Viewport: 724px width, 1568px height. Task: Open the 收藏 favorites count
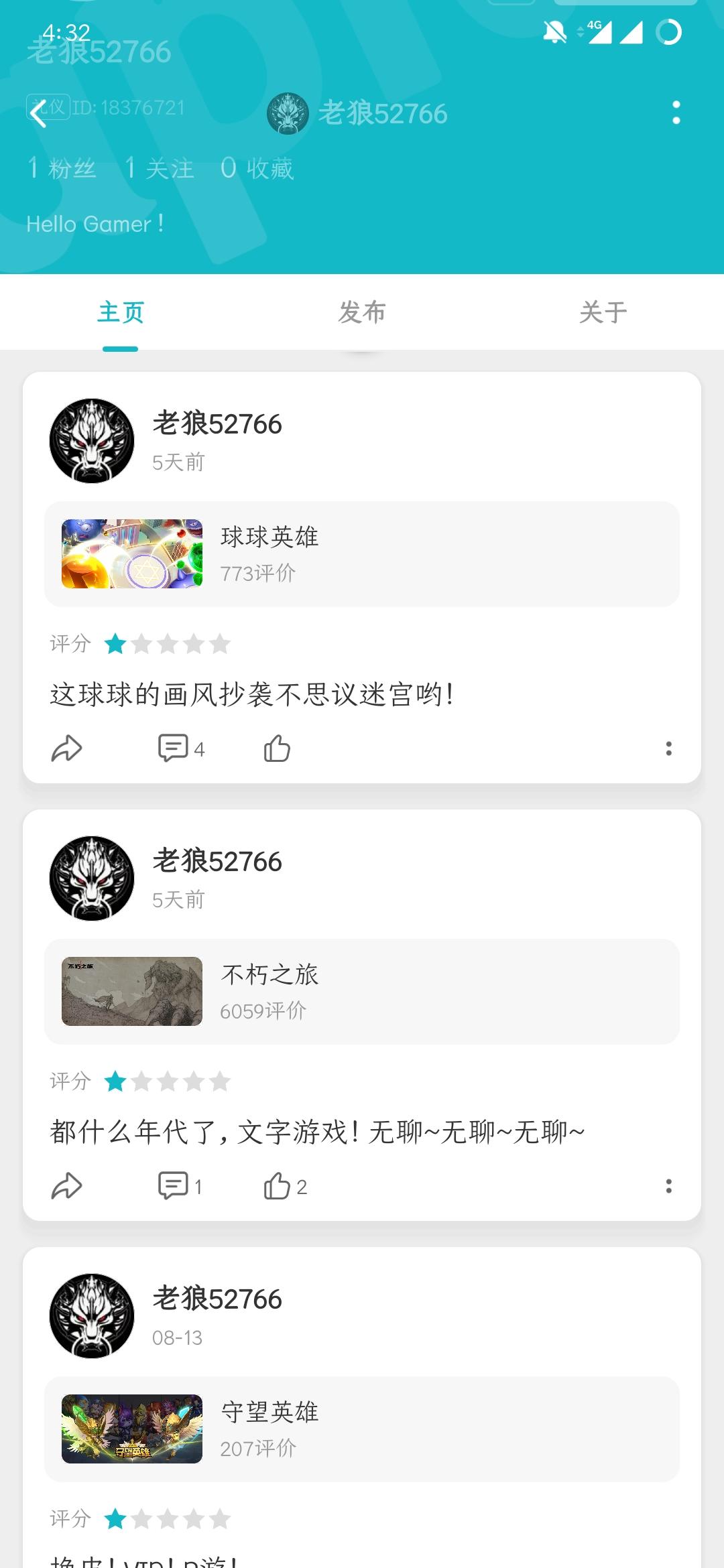pos(257,168)
